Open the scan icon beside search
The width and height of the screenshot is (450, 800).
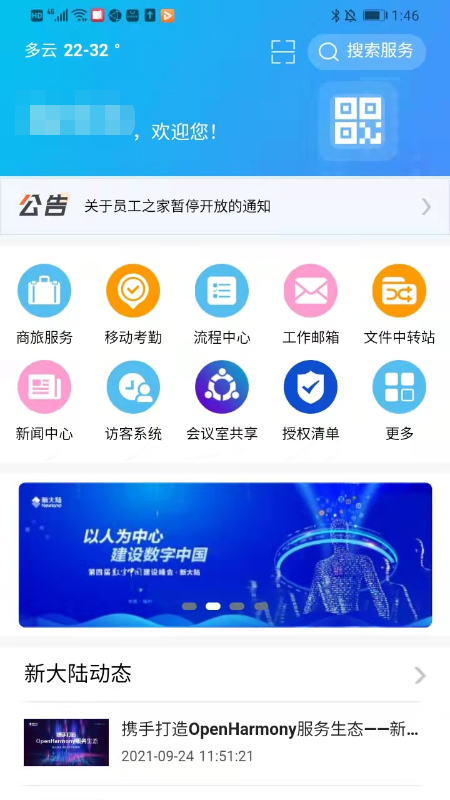point(283,52)
